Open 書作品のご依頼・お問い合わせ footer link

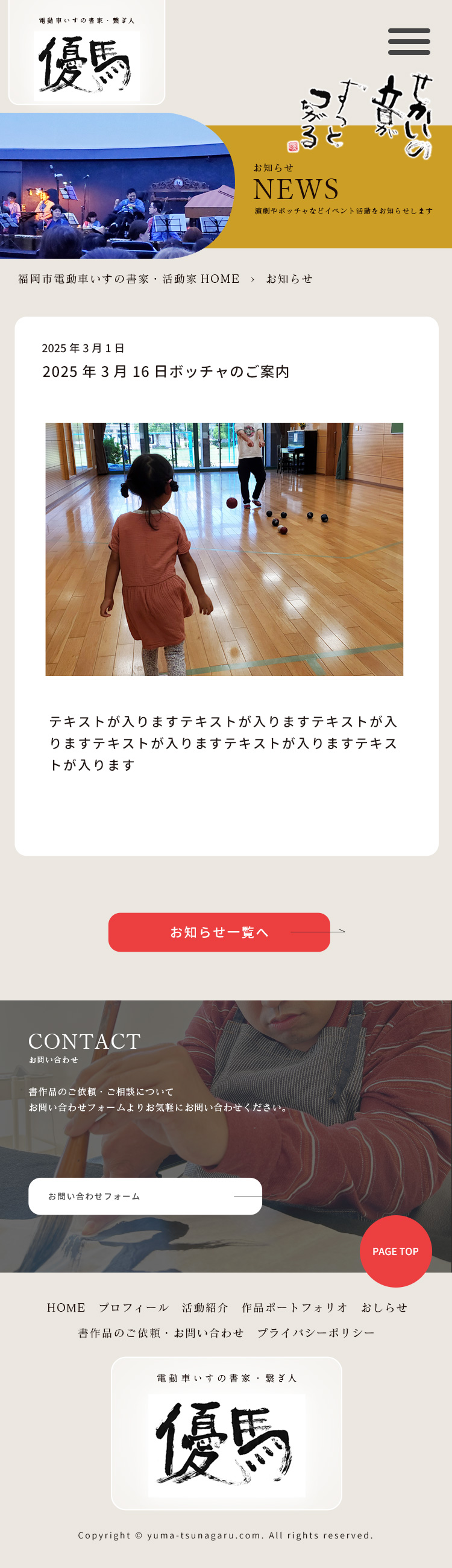pos(161,1333)
